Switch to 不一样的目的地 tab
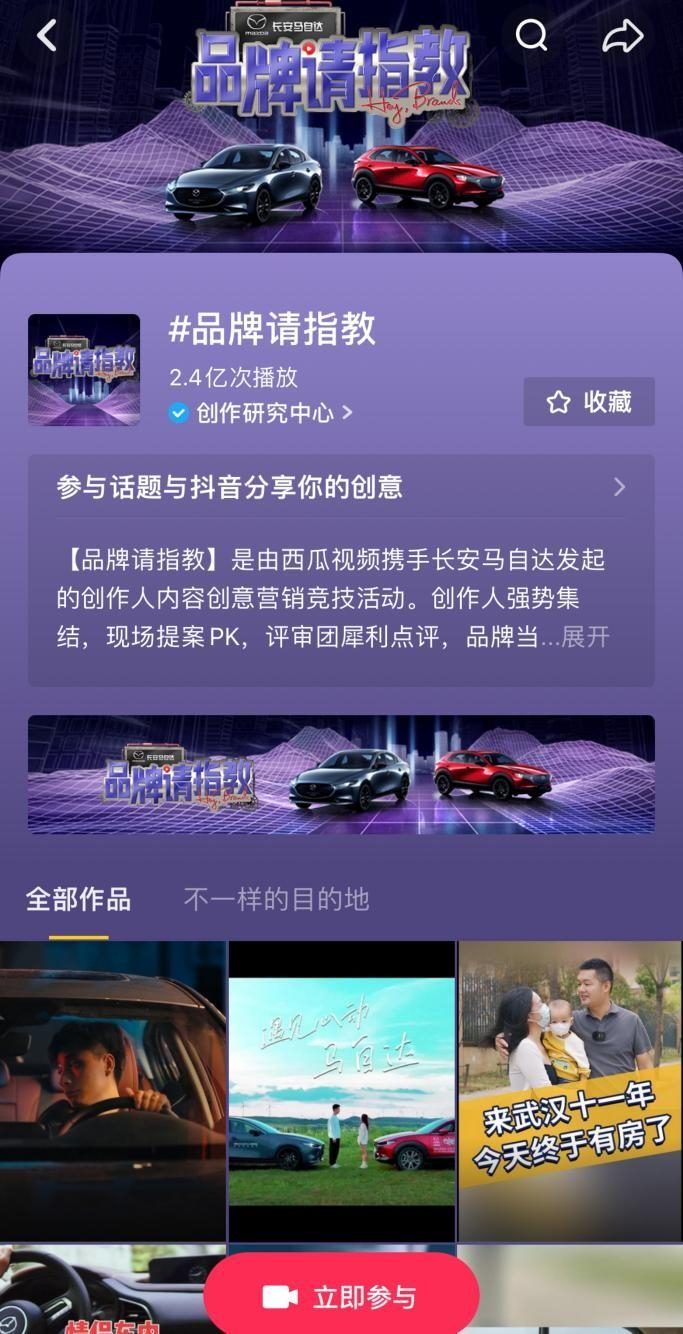 277,899
